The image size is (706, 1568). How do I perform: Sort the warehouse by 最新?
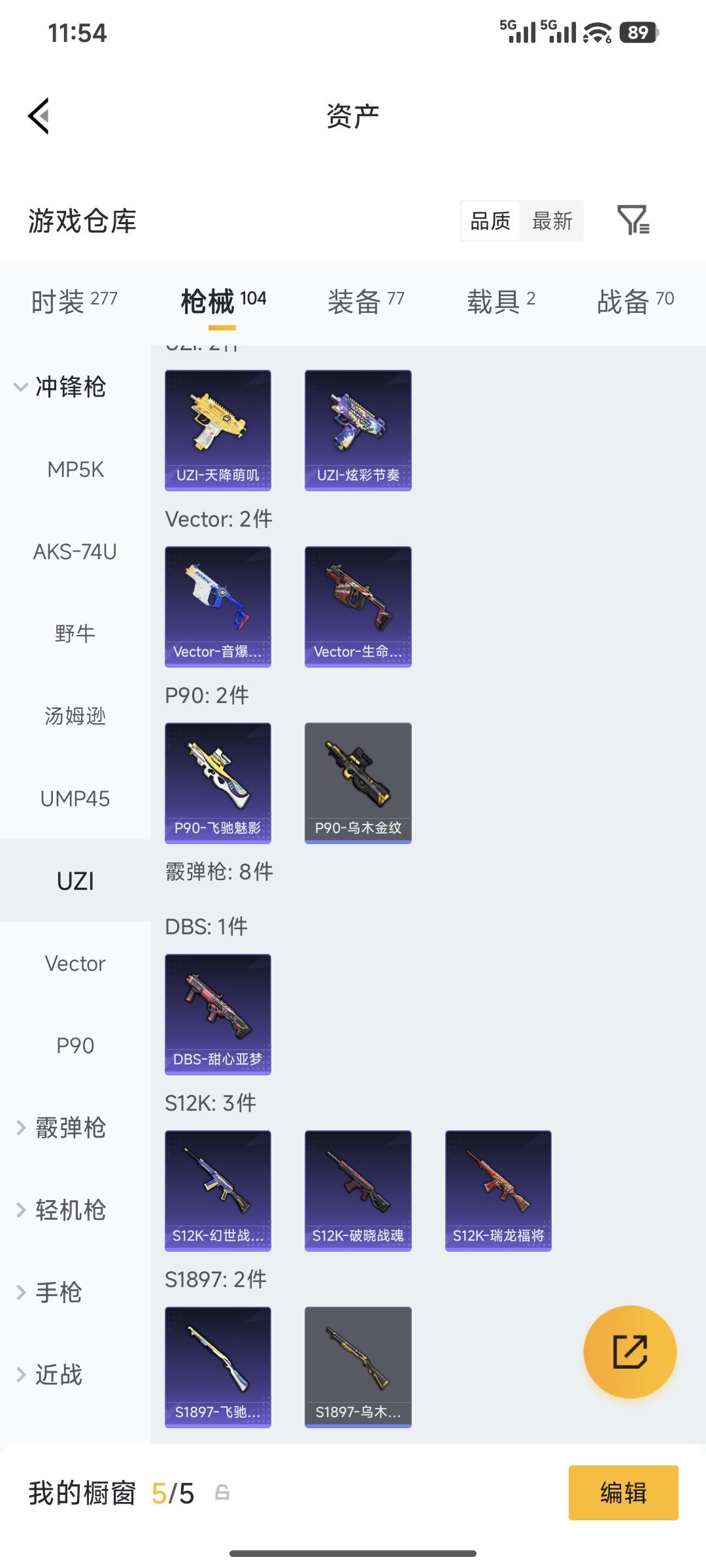click(552, 221)
